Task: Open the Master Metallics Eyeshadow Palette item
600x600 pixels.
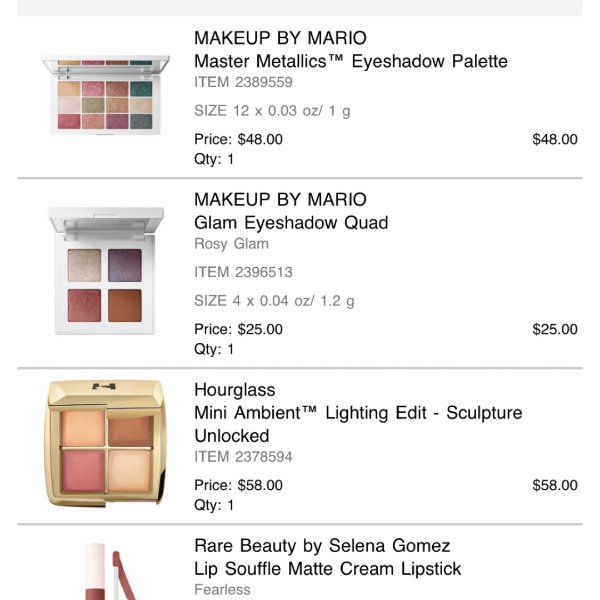Action: 350,61
